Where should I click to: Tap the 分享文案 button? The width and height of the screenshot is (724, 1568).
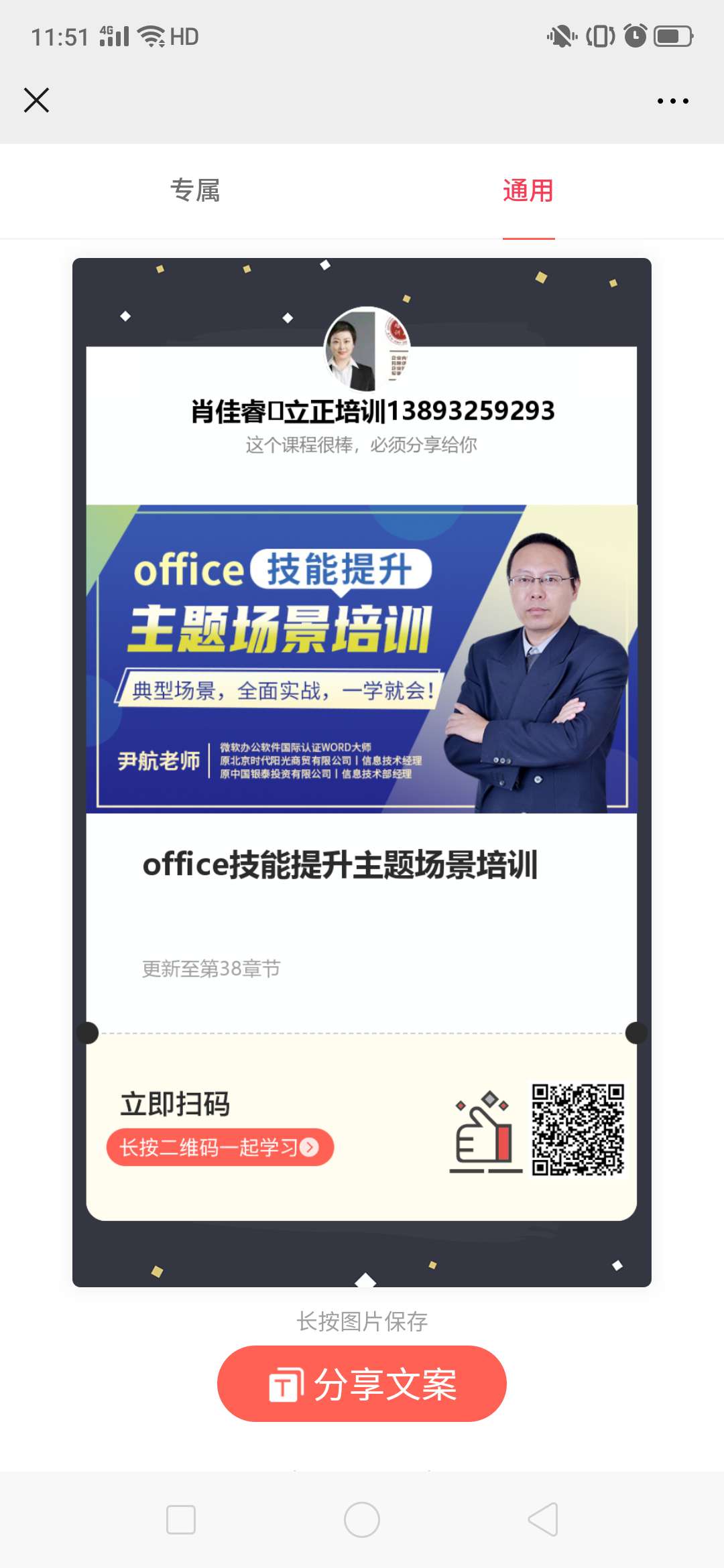(362, 1384)
